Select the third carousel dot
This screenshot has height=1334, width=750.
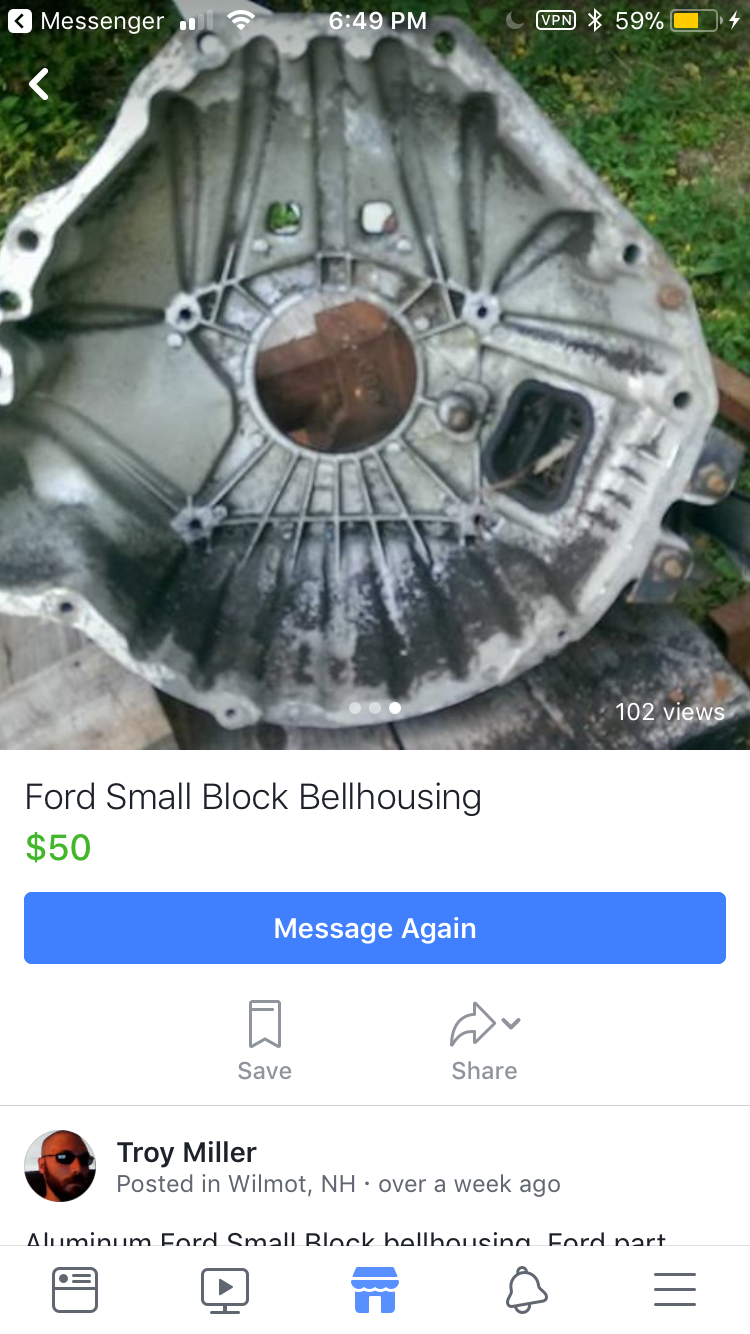(394, 707)
